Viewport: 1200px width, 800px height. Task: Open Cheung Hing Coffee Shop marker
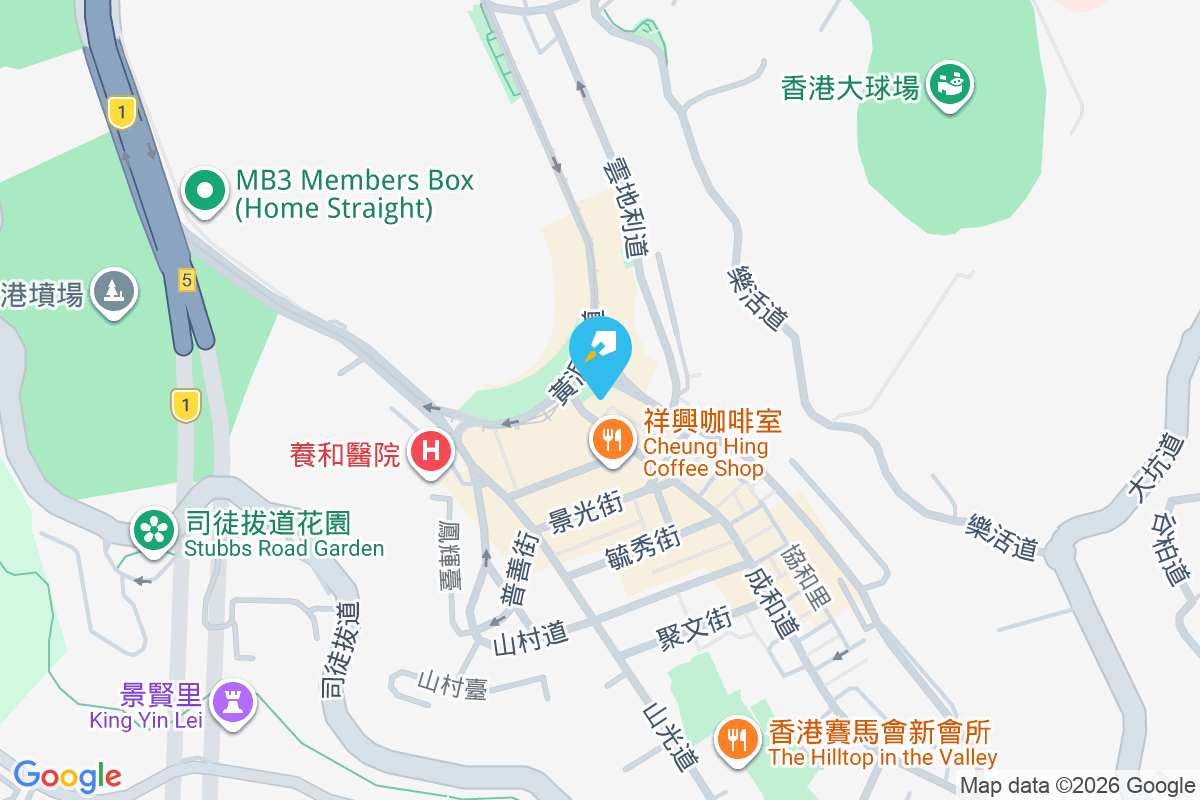pos(610,438)
